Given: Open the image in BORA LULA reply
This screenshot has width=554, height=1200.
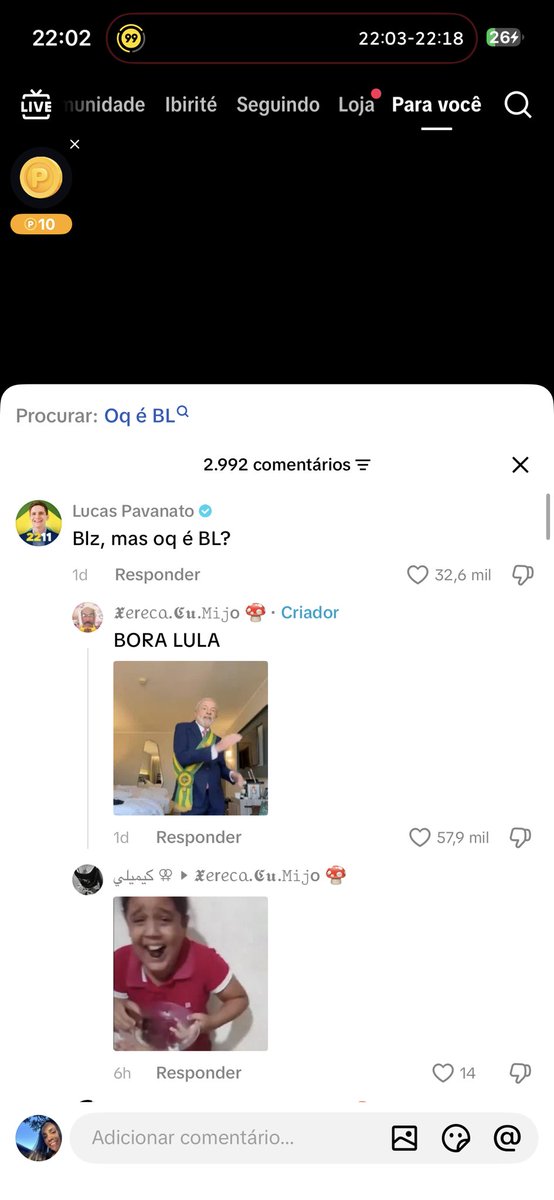Looking at the screenshot, I should pyautogui.click(x=190, y=738).
